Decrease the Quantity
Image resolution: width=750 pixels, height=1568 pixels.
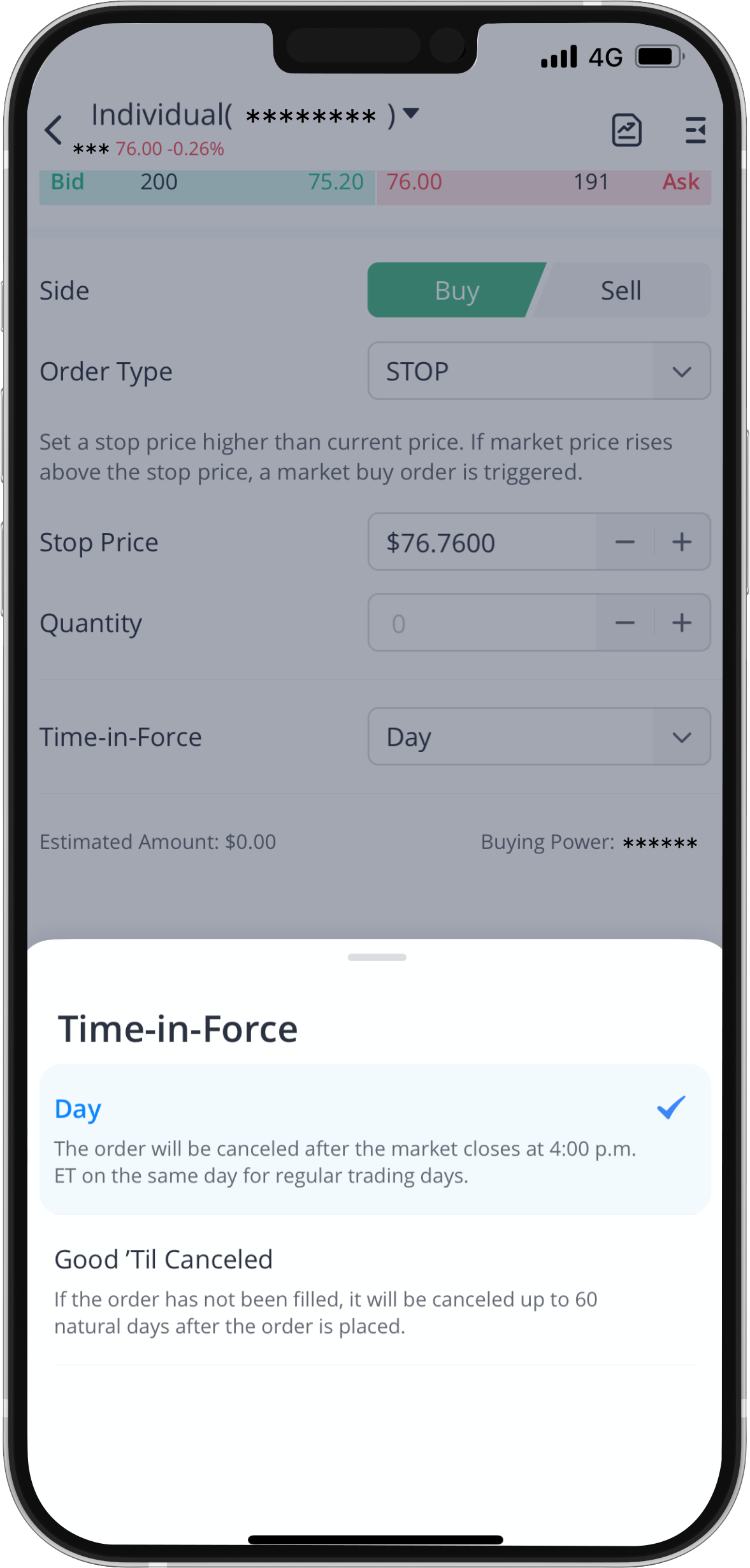(x=624, y=623)
